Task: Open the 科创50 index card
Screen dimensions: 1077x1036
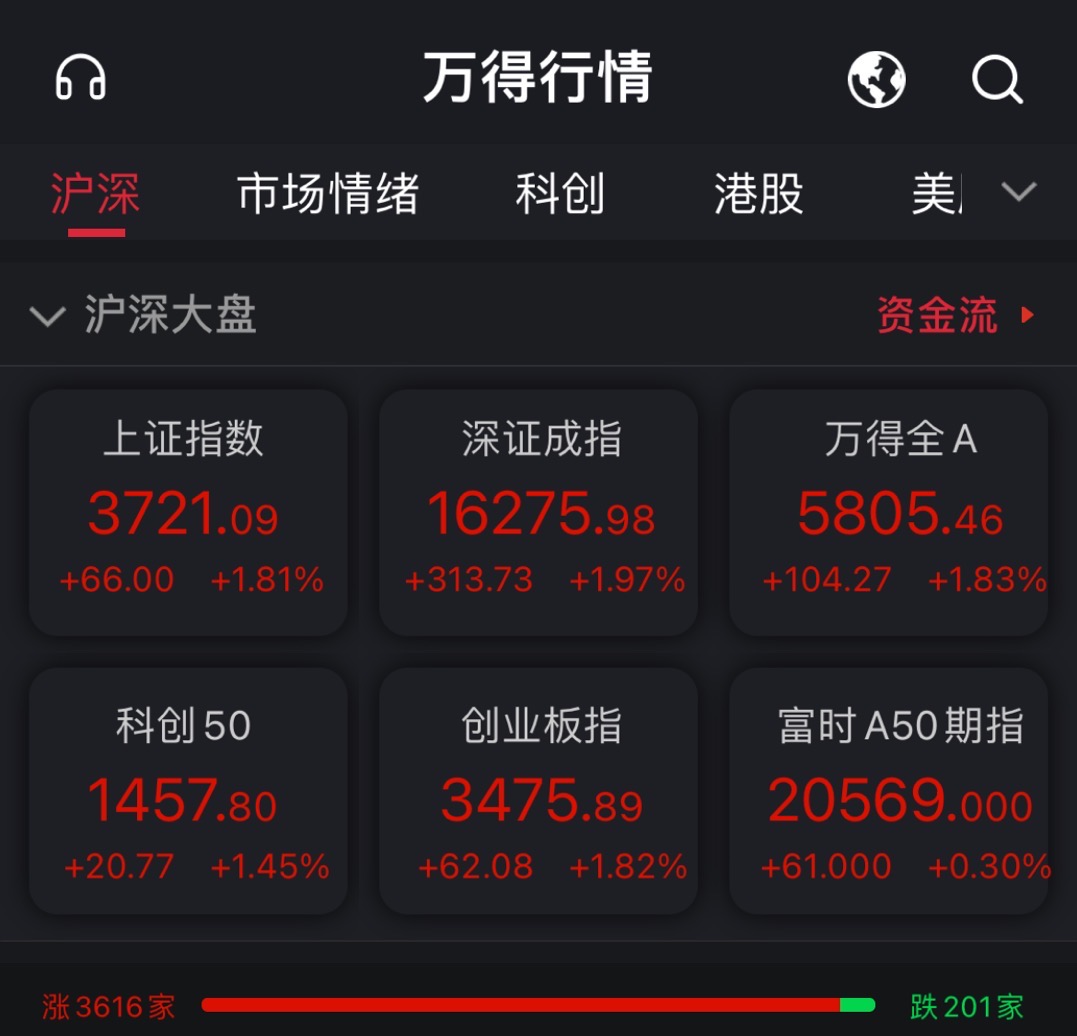Action: click(188, 791)
